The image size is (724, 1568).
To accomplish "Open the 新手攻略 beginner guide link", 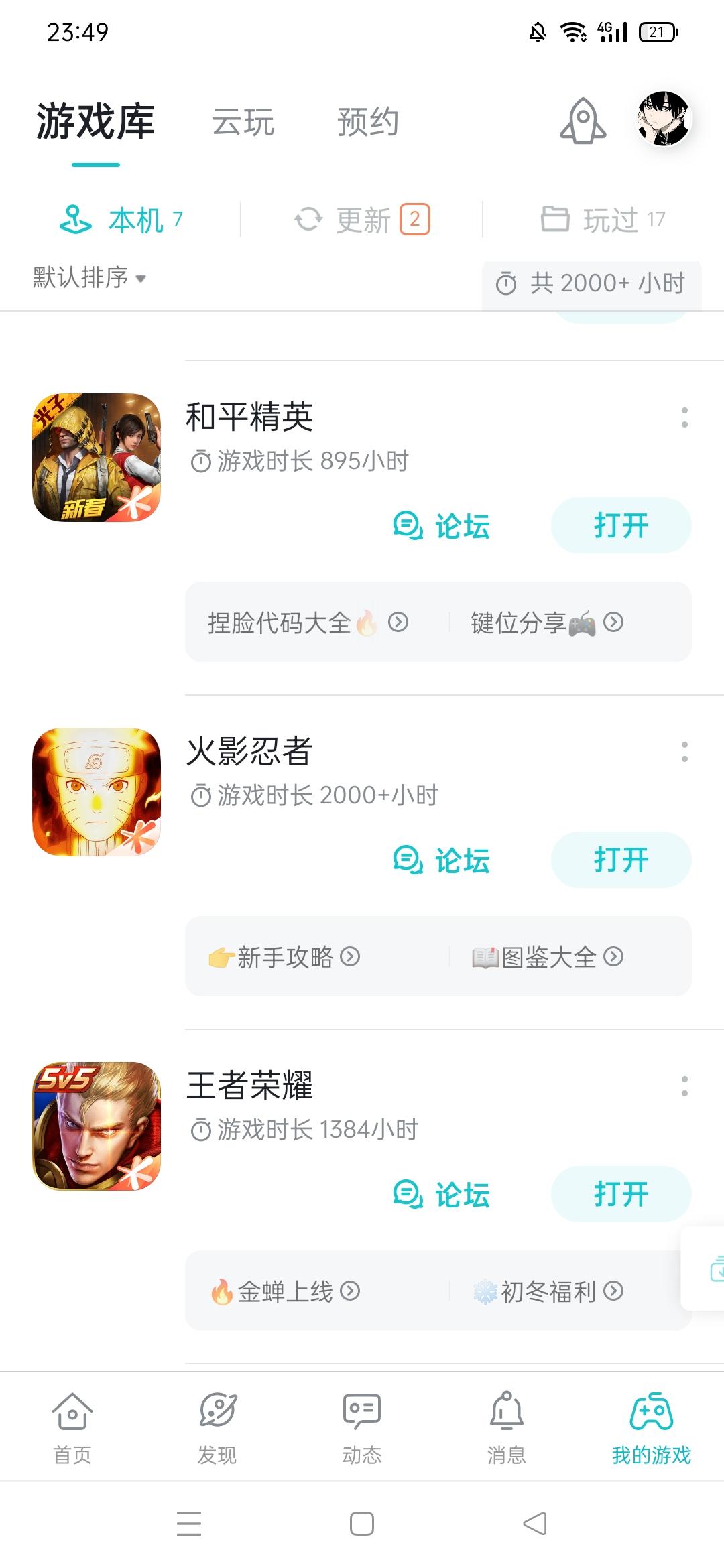I will pyautogui.click(x=282, y=957).
